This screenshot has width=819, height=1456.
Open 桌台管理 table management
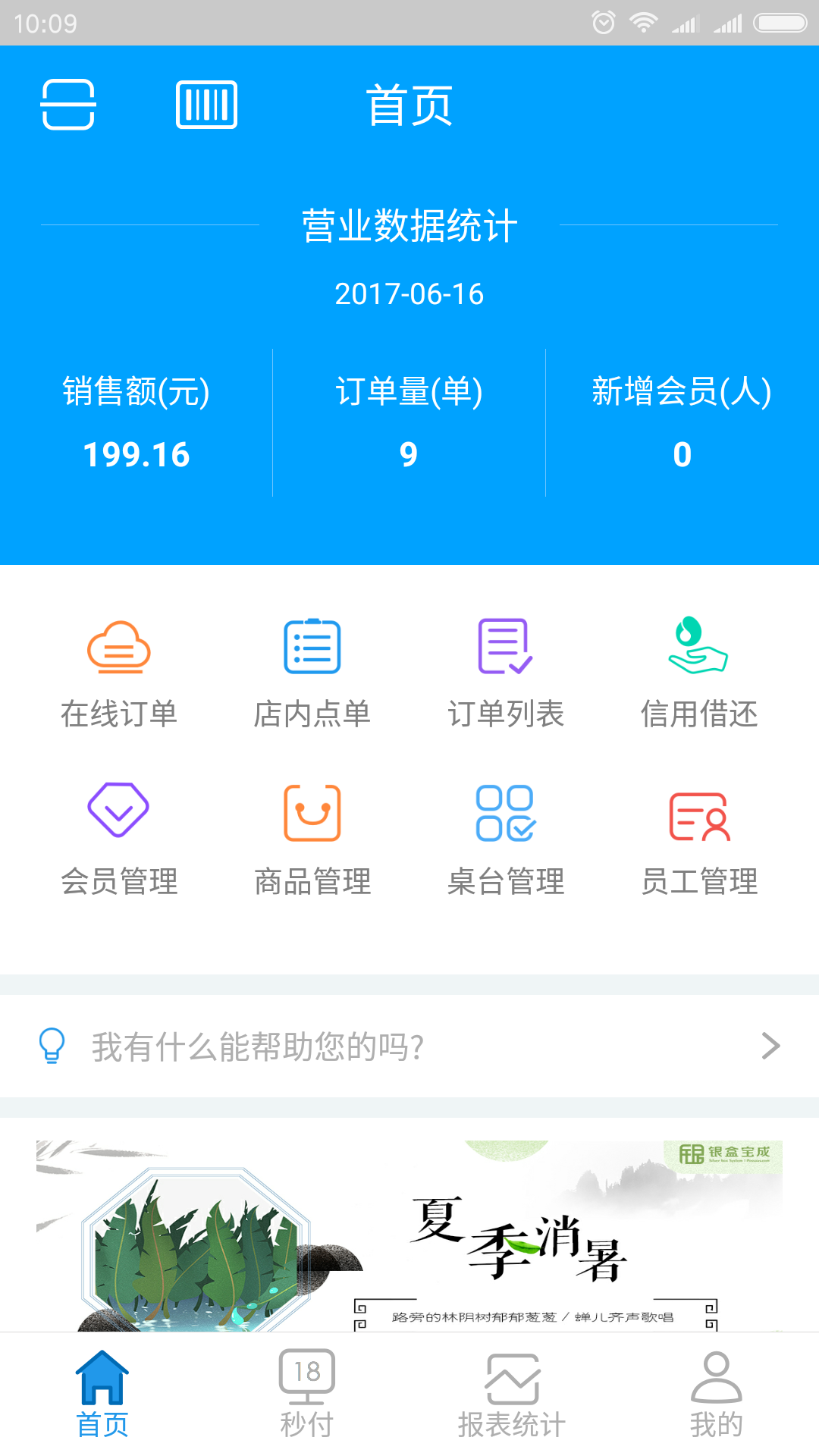506,840
